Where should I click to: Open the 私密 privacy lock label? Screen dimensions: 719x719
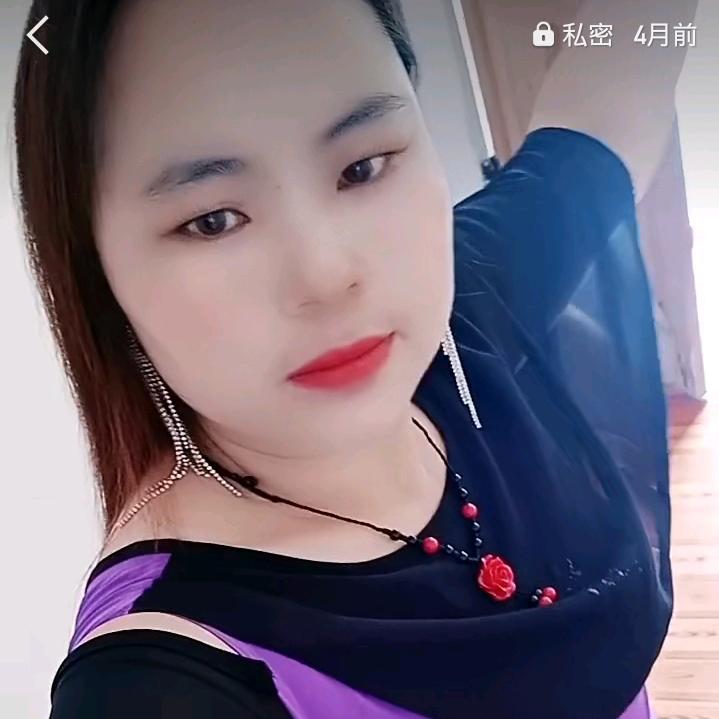click(573, 36)
